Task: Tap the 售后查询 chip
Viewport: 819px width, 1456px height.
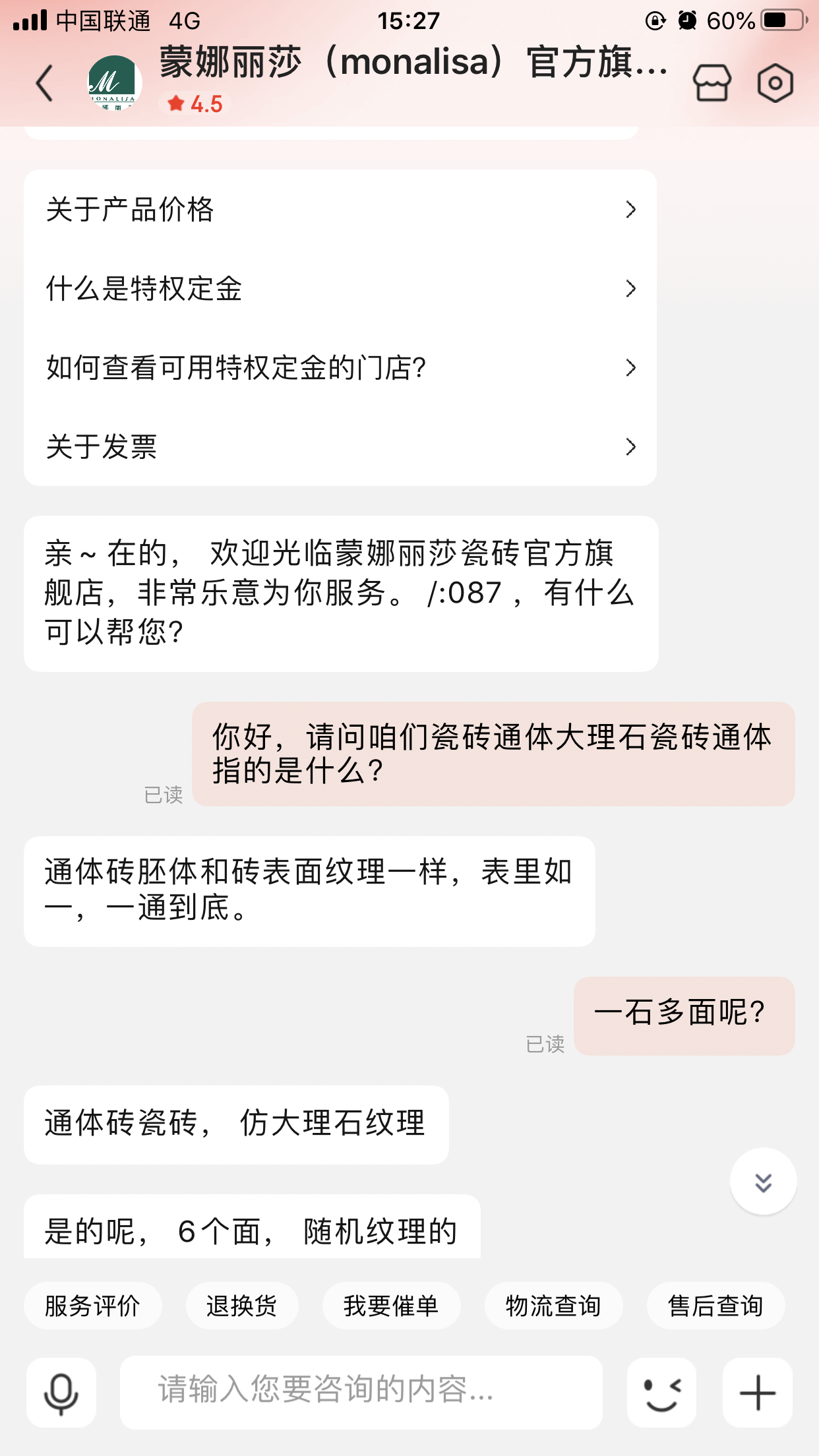Action: [715, 1306]
